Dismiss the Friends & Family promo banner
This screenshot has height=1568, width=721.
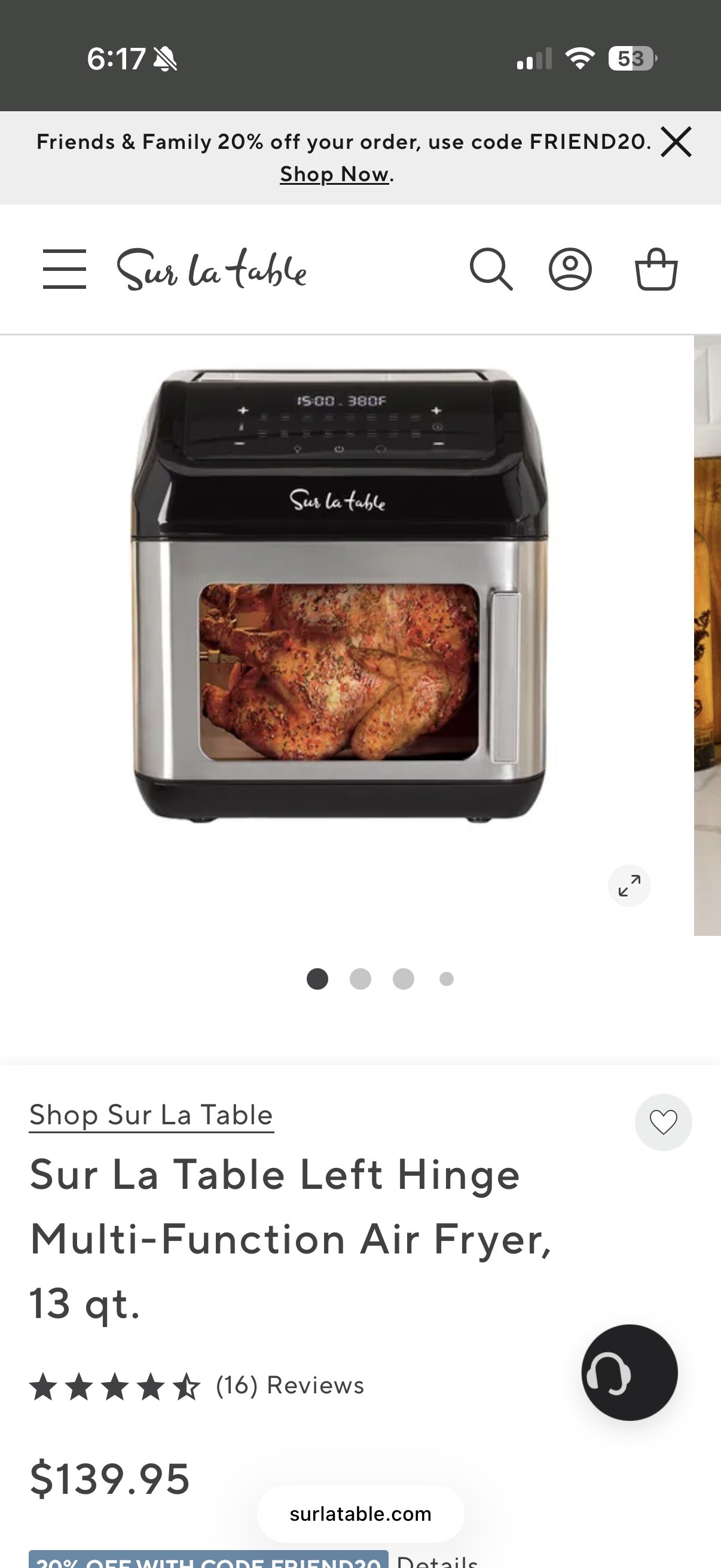(x=676, y=142)
